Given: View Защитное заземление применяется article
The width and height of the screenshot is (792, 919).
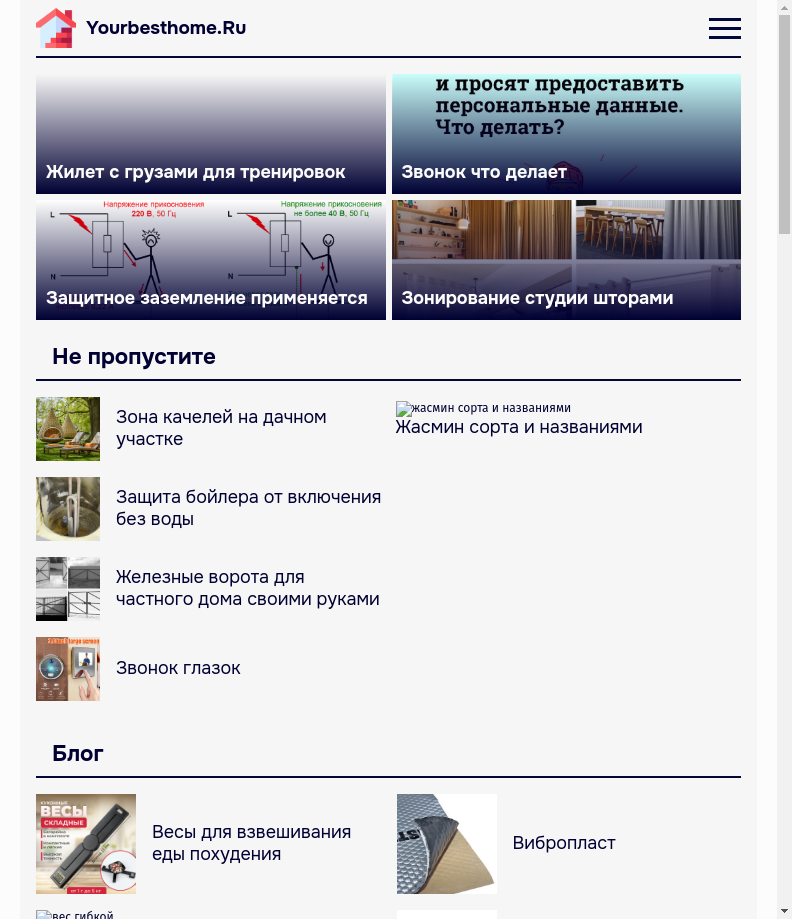Looking at the screenshot, I should coord(210,260).
